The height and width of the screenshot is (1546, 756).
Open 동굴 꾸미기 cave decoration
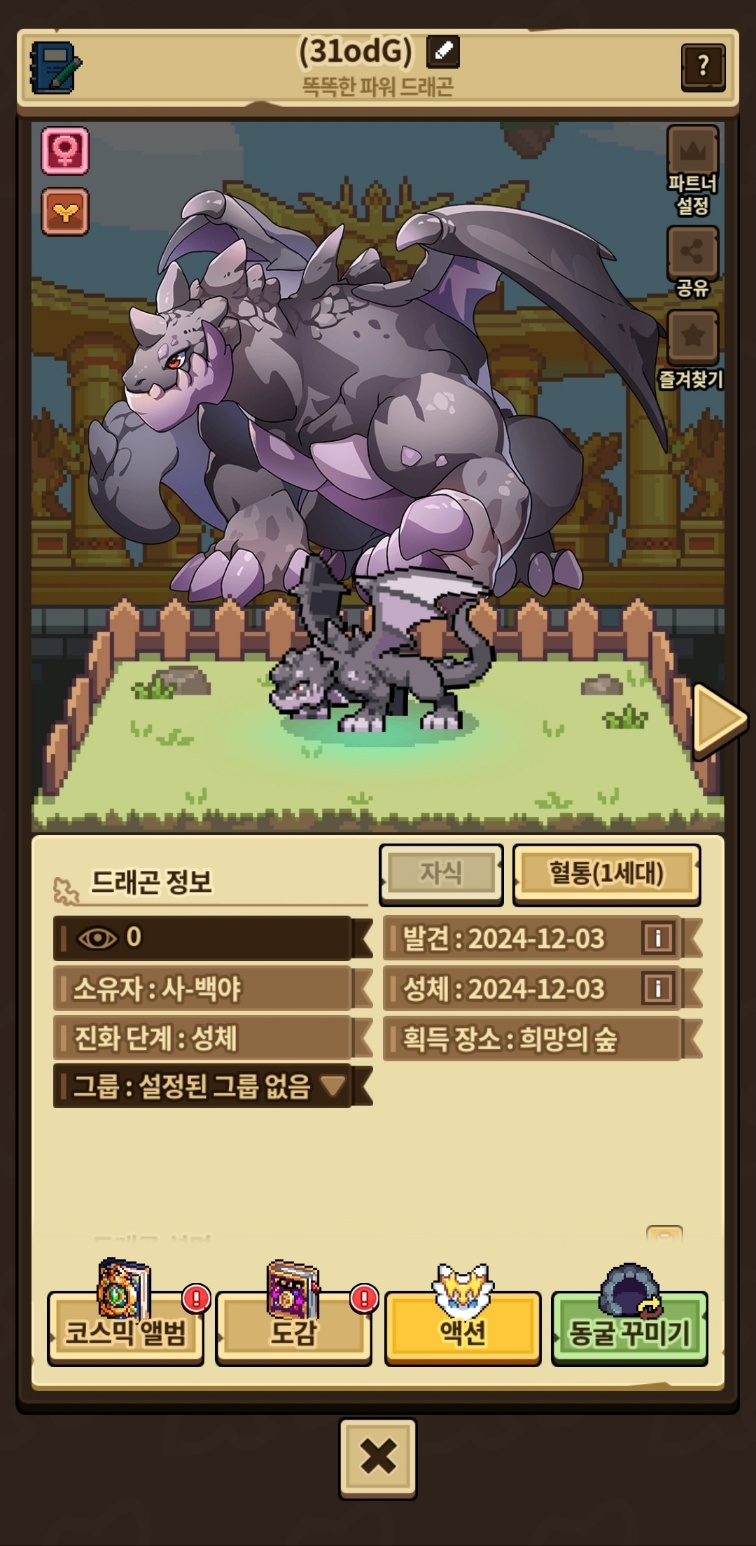pyautogui.click(x=630, y=1327)
